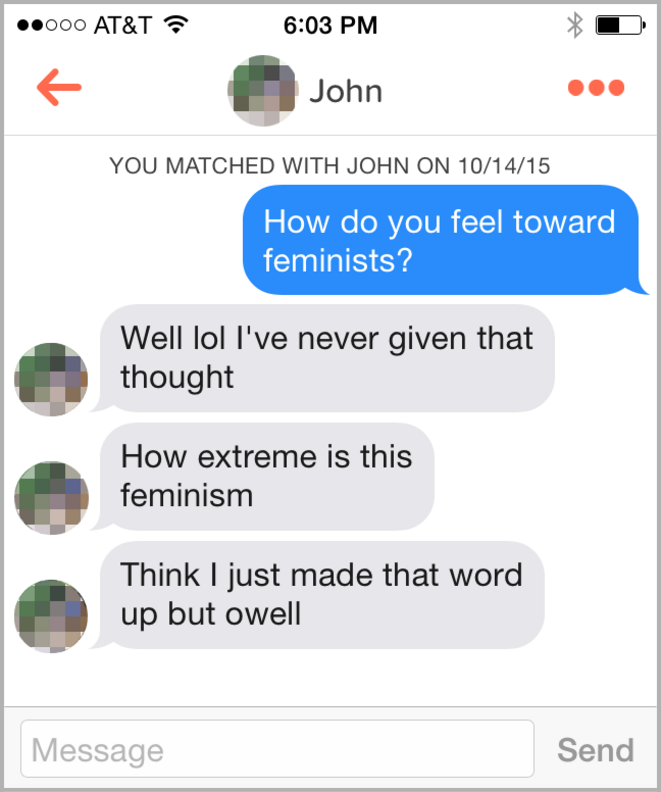The image size is (661, 792).
Task: Open the three-dots options menu
Action: coord(596,88)
